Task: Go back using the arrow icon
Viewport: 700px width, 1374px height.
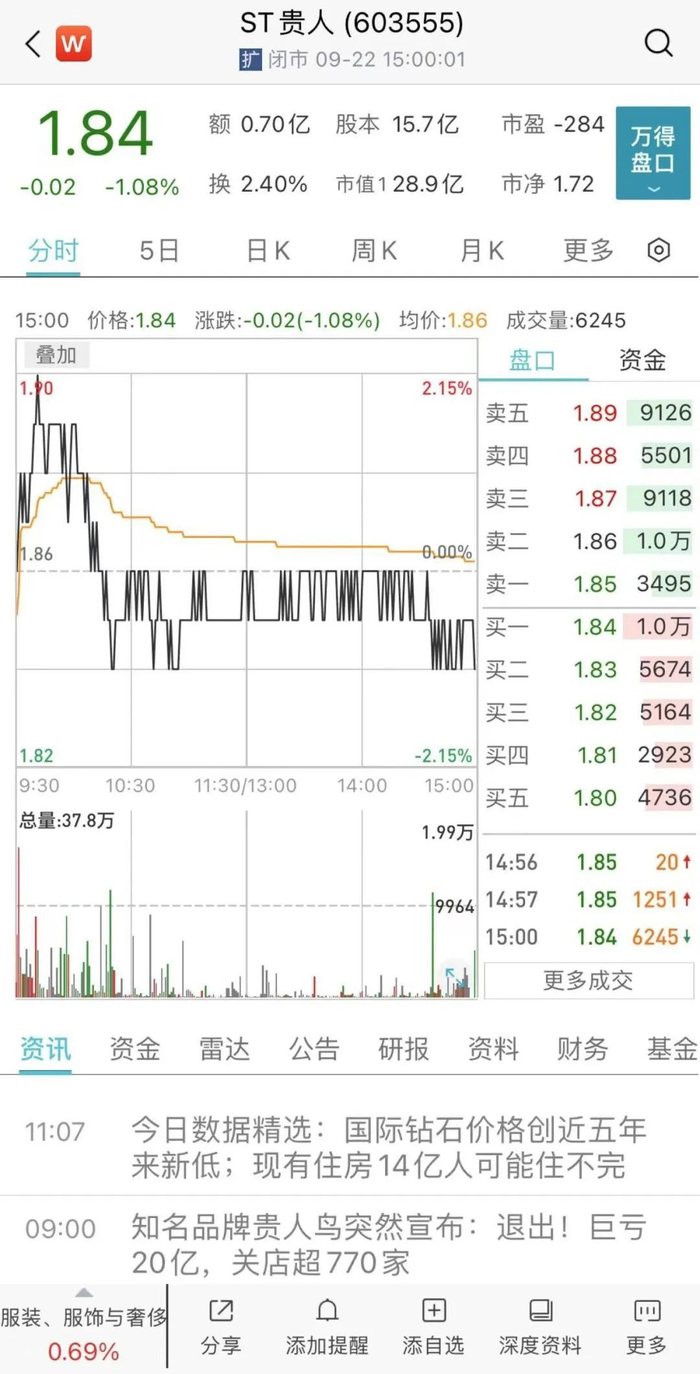Action: pyautogui.click(x=33, y=43)
